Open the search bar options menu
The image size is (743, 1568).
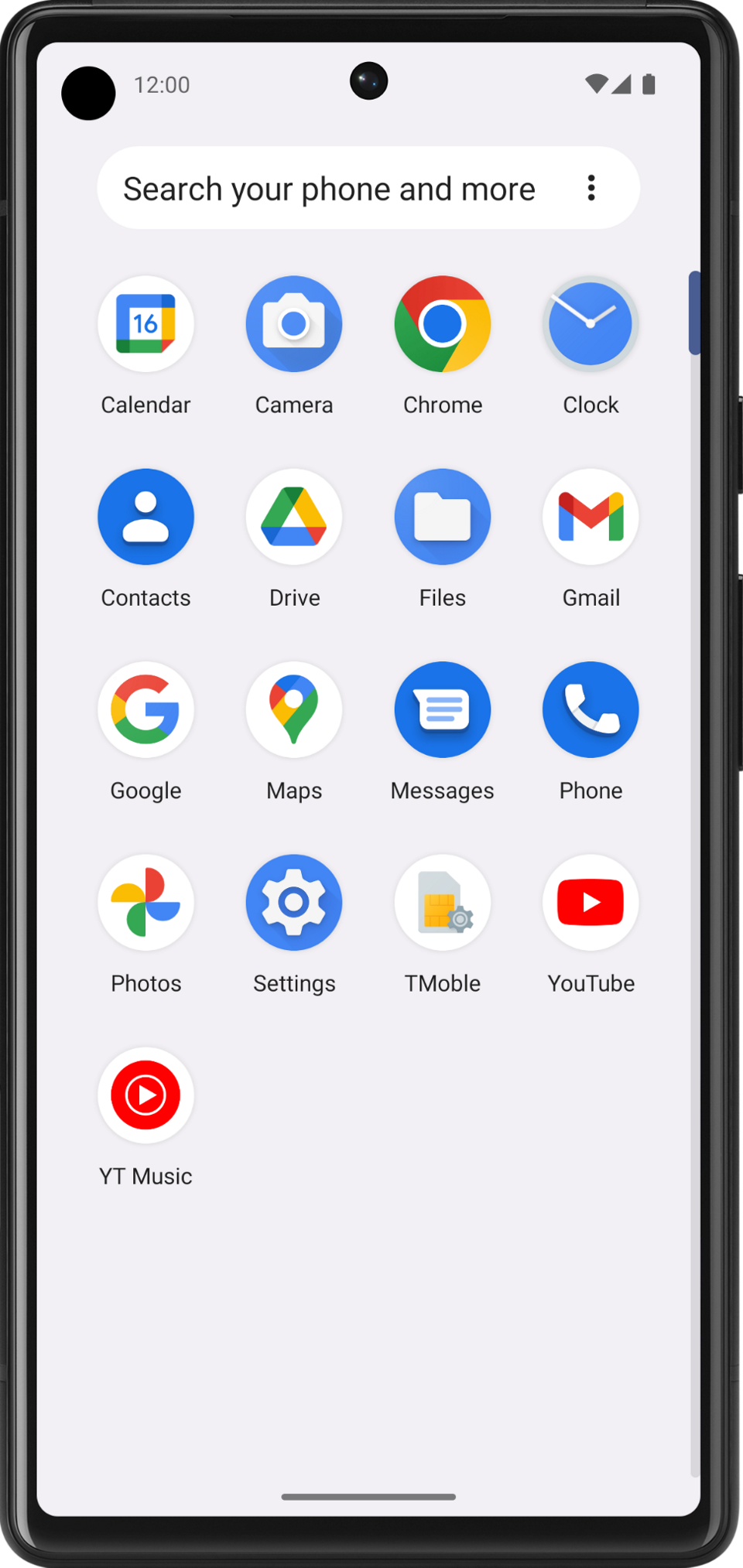591,188
